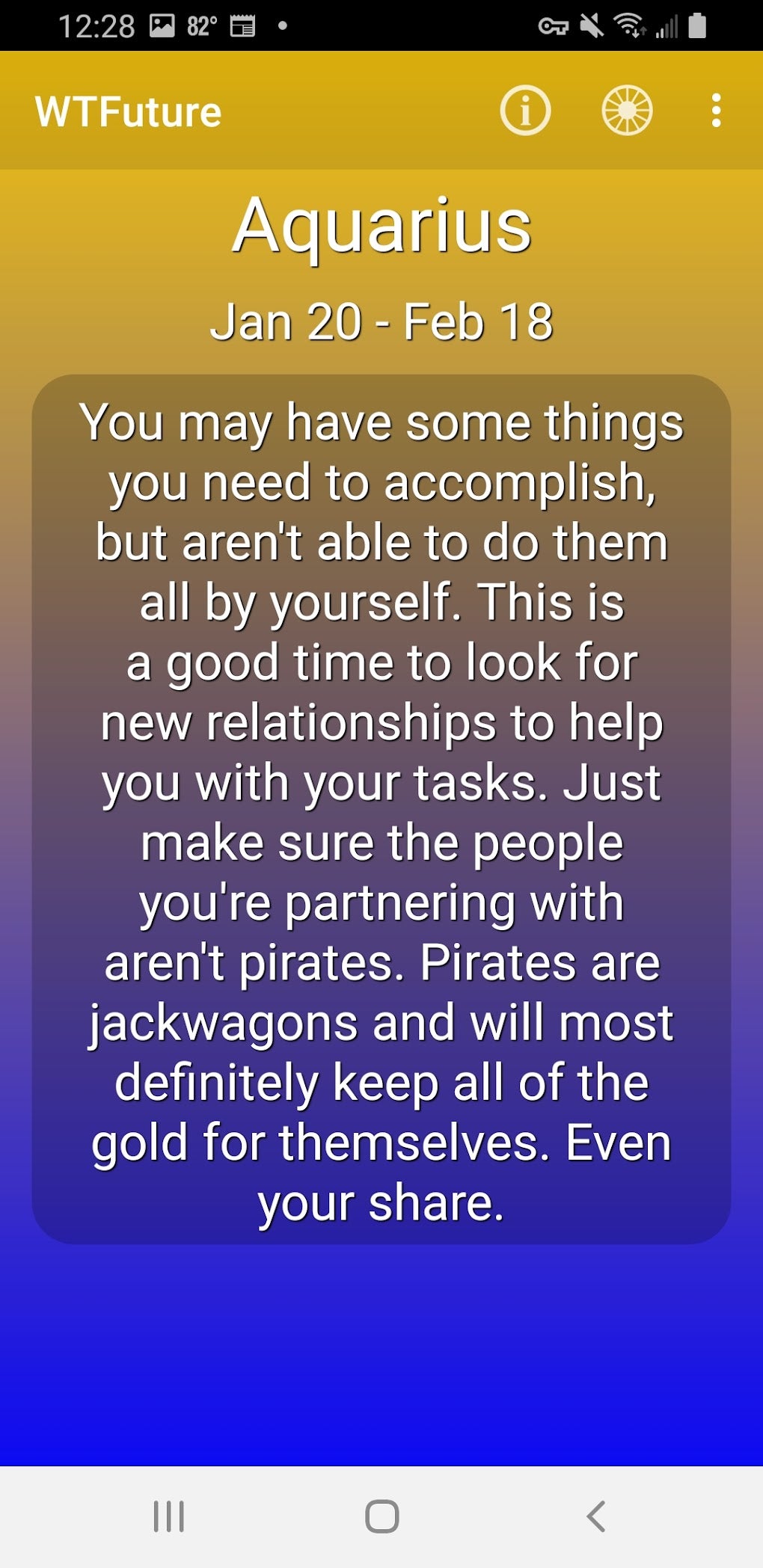
Task: Open the info icon in app bar
Action: 525,111
